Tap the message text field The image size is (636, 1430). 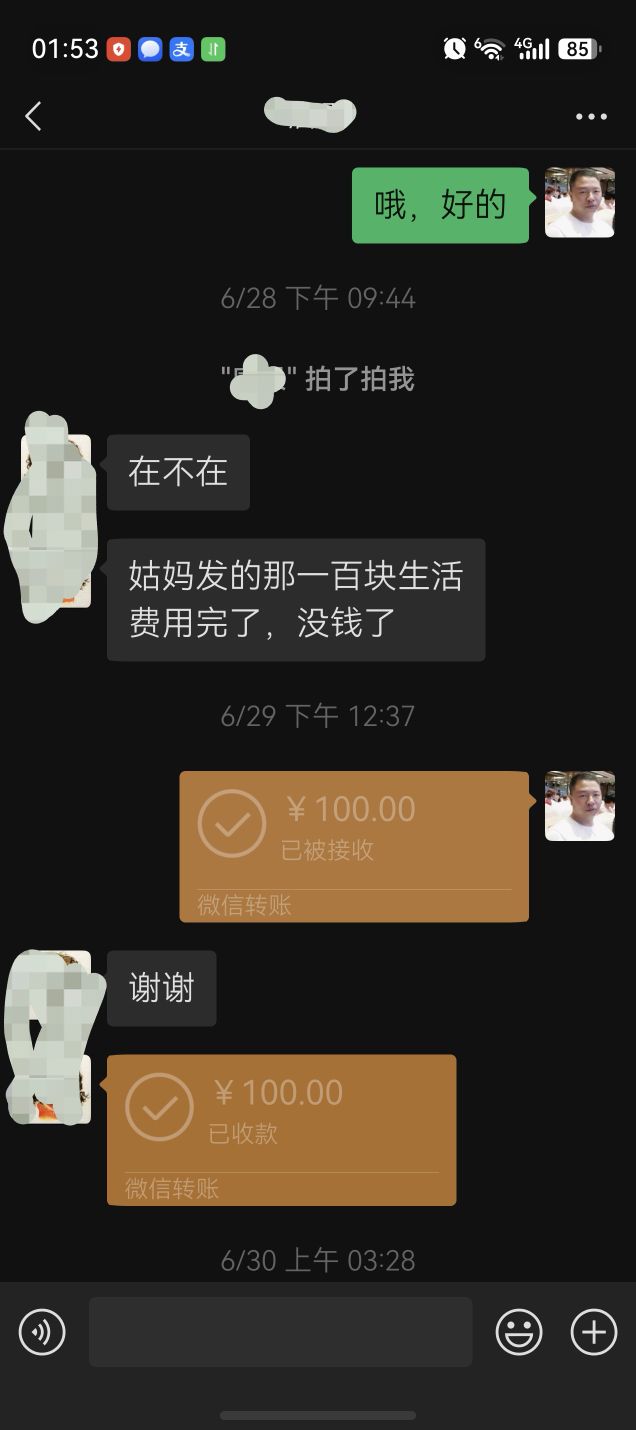click(x=280, y=1332)
